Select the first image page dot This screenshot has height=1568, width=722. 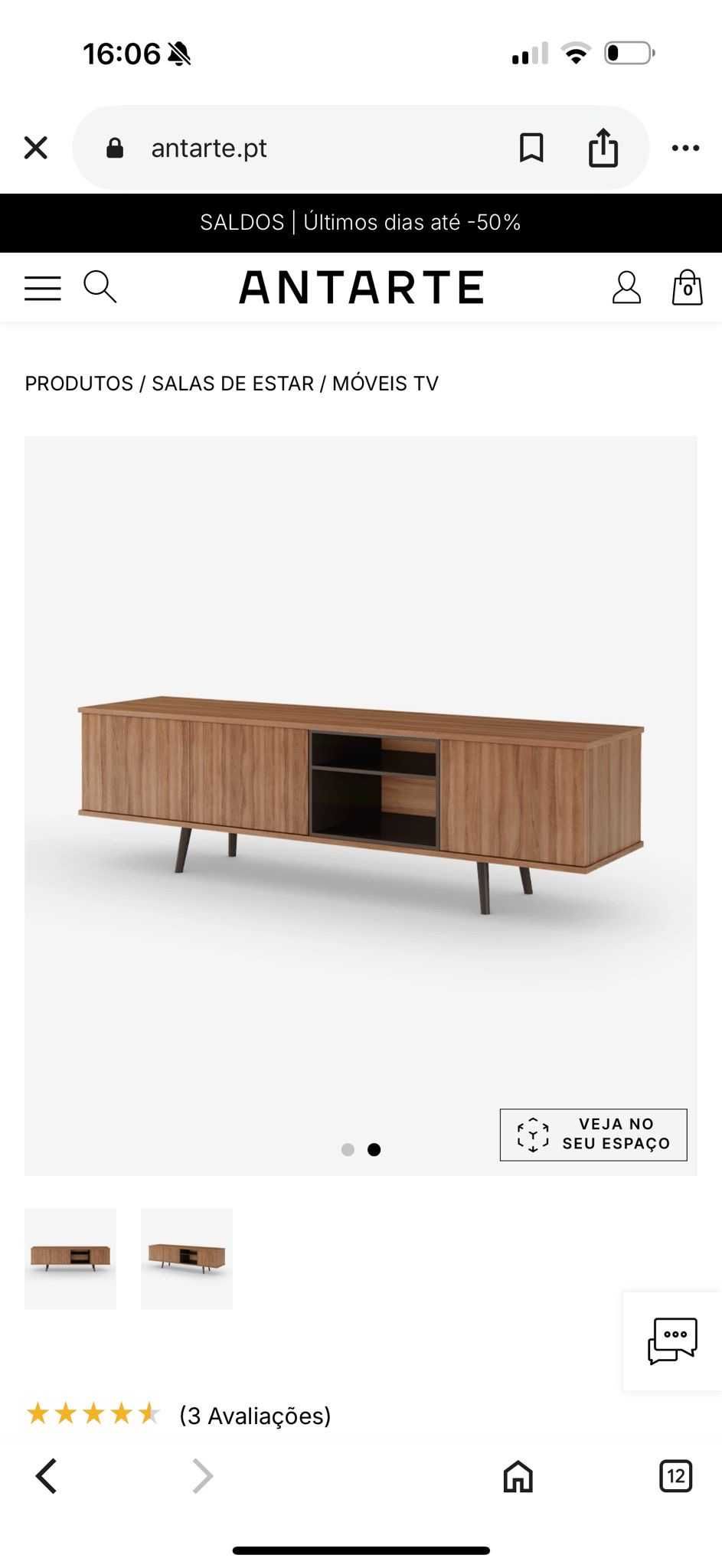click(x=348, y=1149)
